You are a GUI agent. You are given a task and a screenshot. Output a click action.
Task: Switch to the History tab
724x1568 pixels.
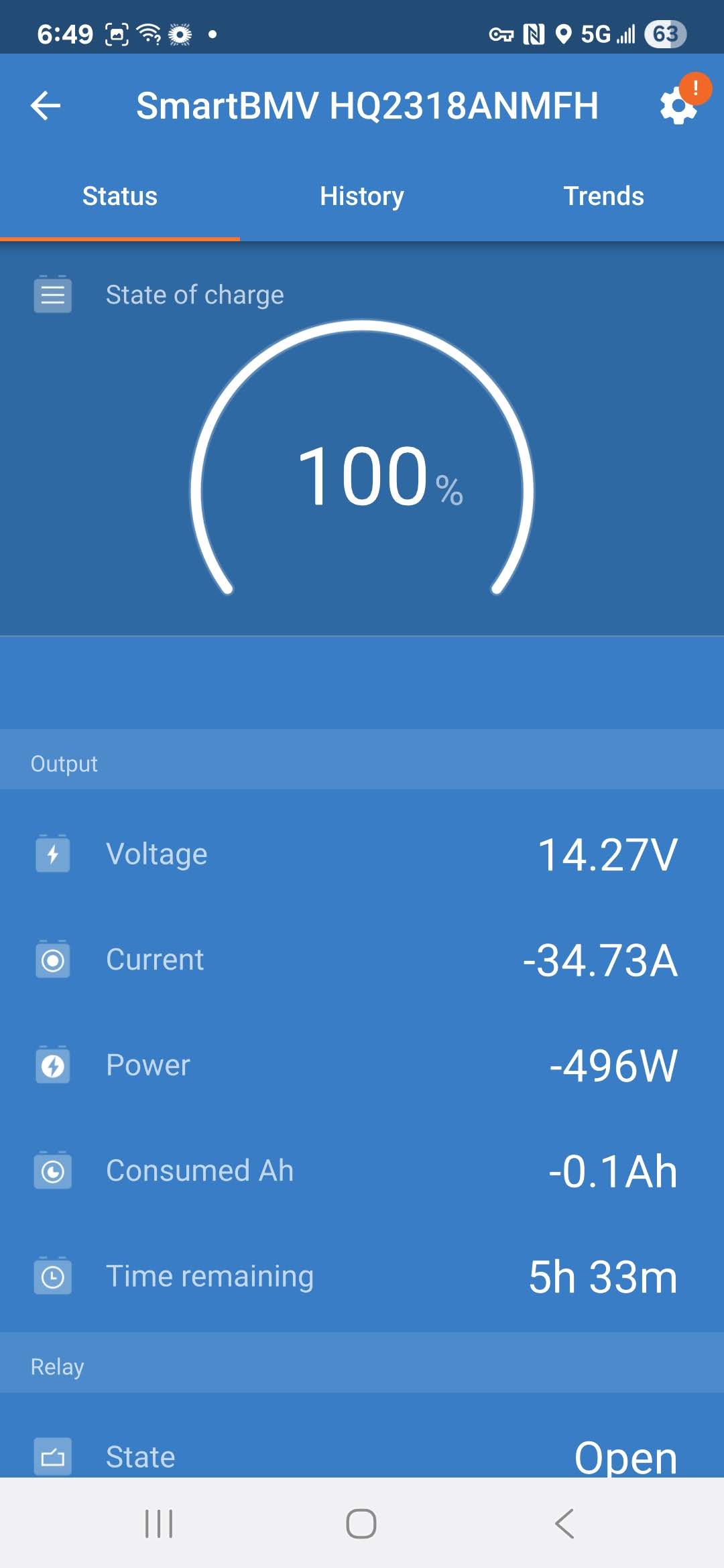362,196
